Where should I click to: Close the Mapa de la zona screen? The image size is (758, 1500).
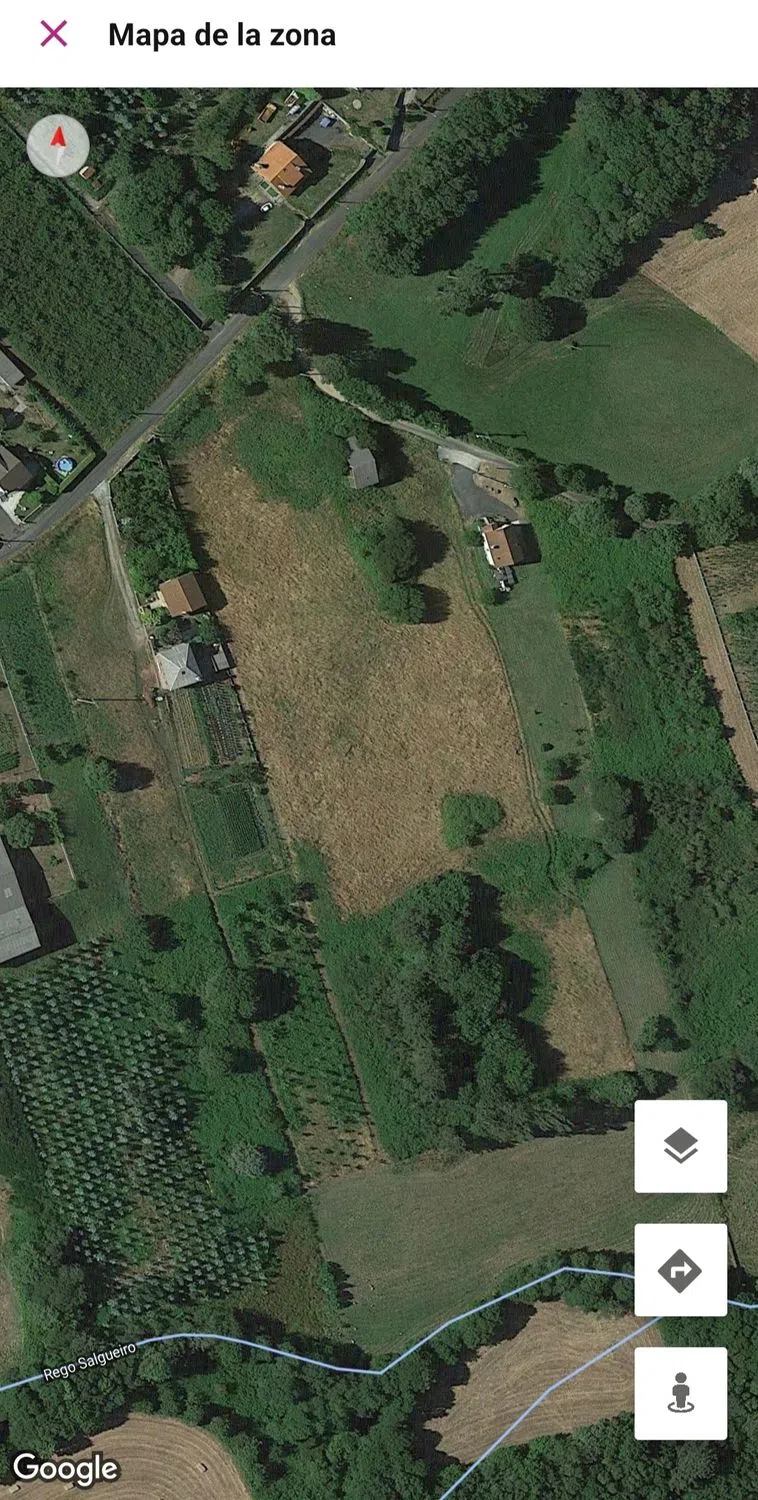tap(54, 34)
